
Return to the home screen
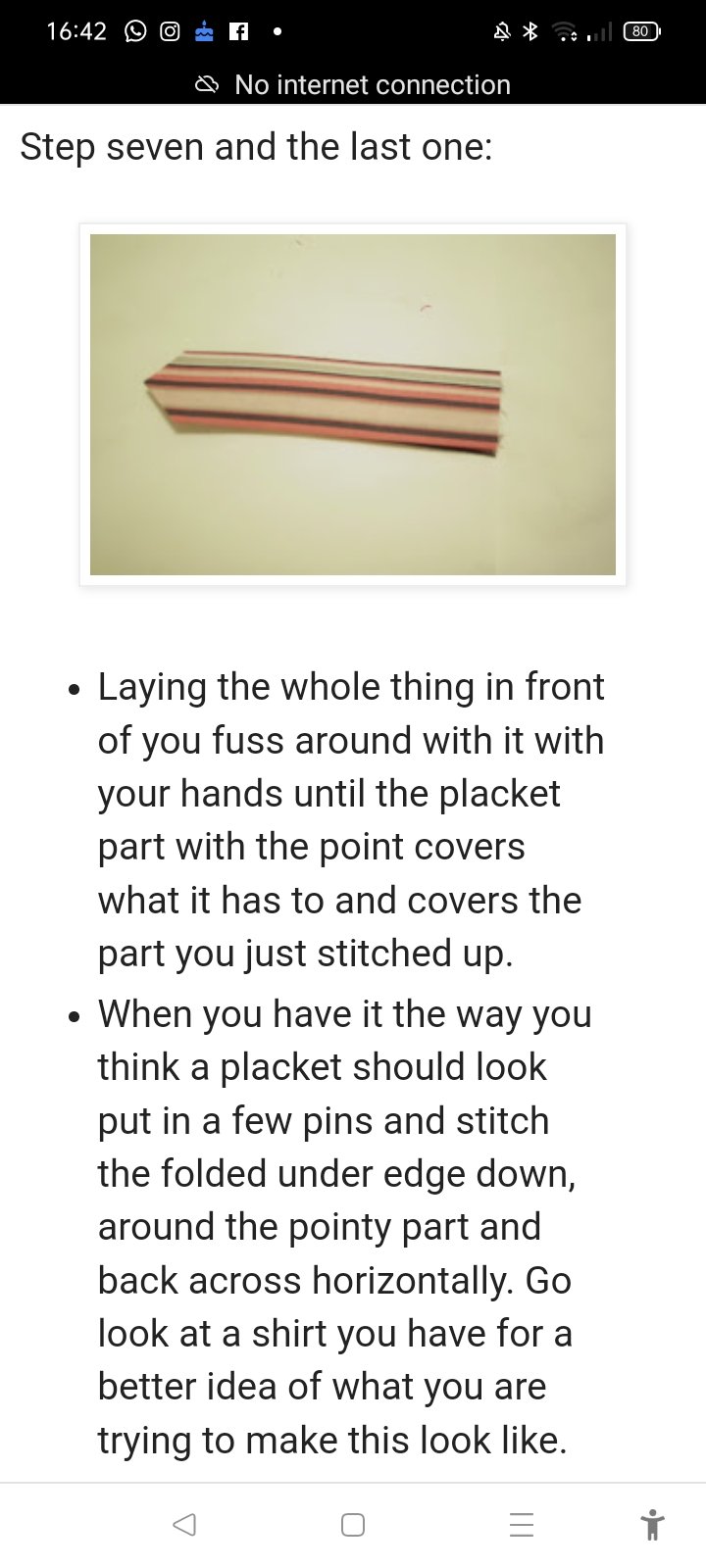coord(353,1524)
